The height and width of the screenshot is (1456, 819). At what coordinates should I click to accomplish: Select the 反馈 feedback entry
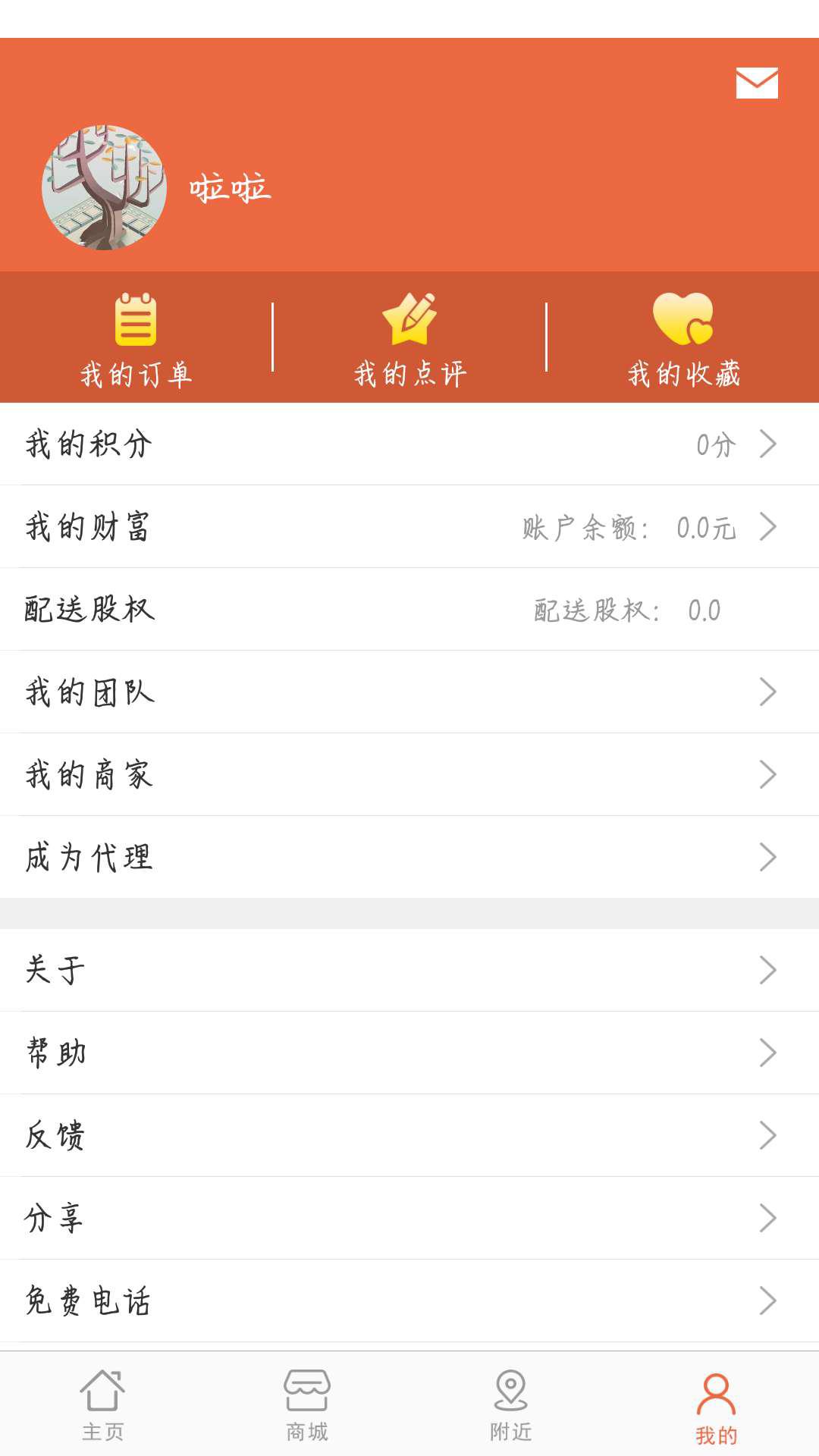click(x=409, y=1135)
